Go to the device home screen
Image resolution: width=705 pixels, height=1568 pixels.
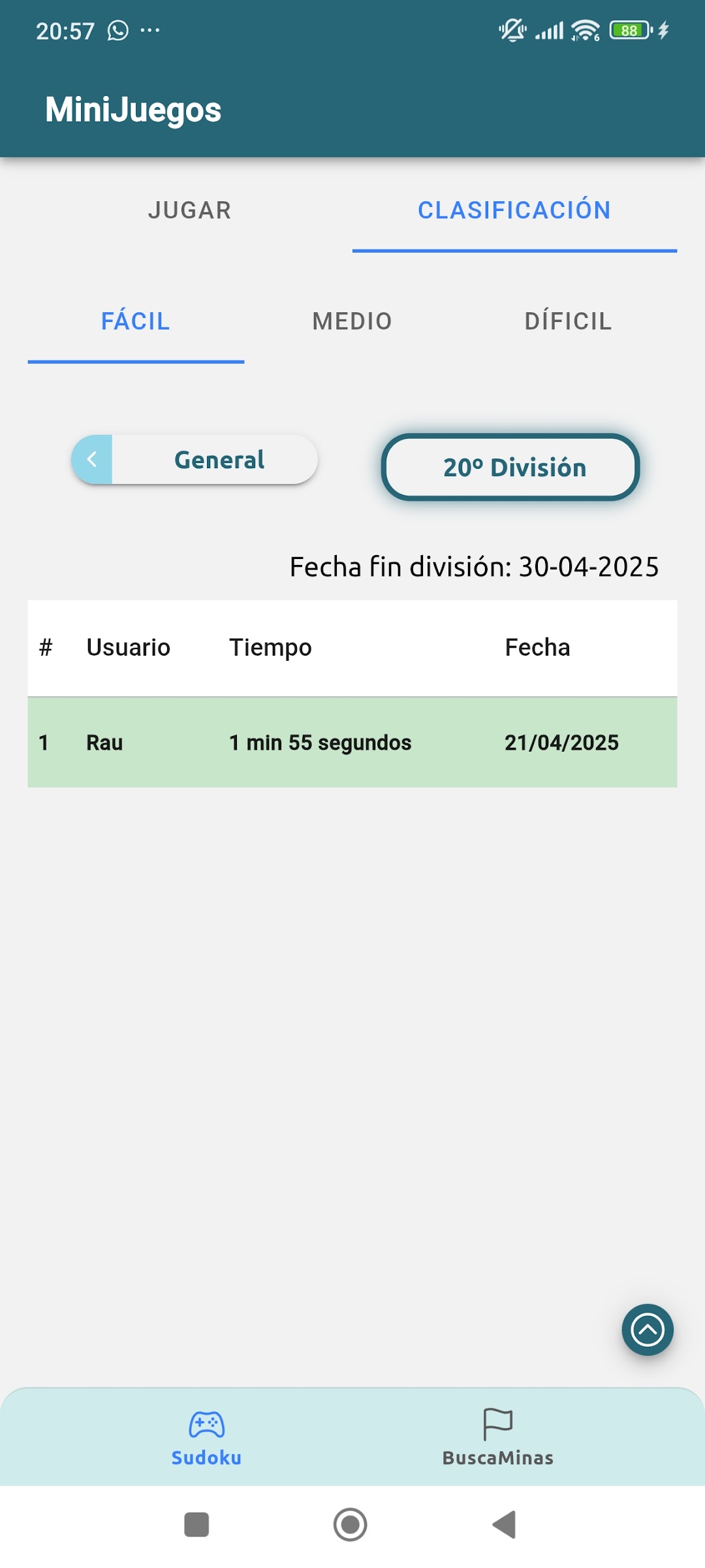tap(351, 1525)
